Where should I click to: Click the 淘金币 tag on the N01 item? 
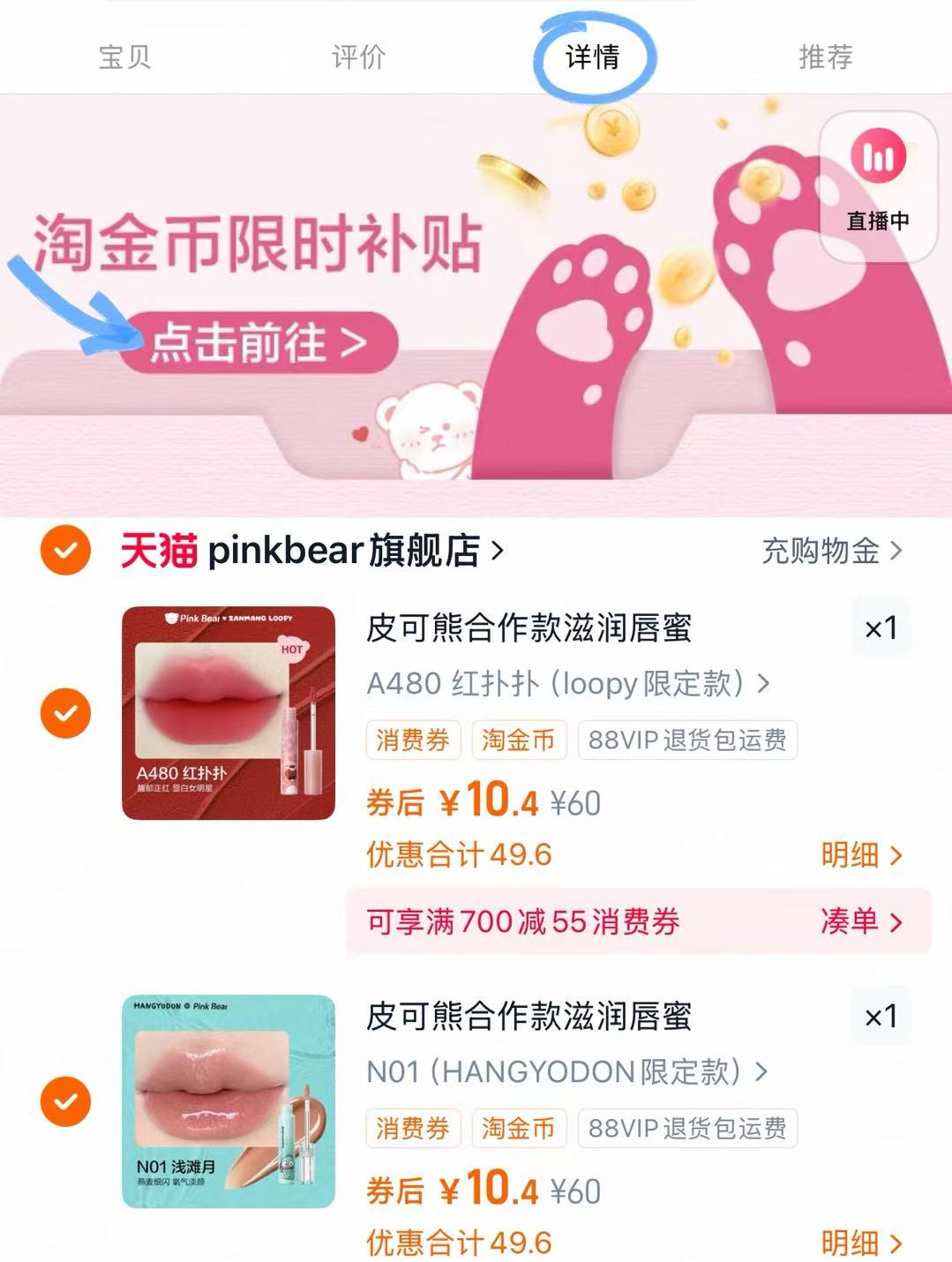click(x=519, y=1127)
